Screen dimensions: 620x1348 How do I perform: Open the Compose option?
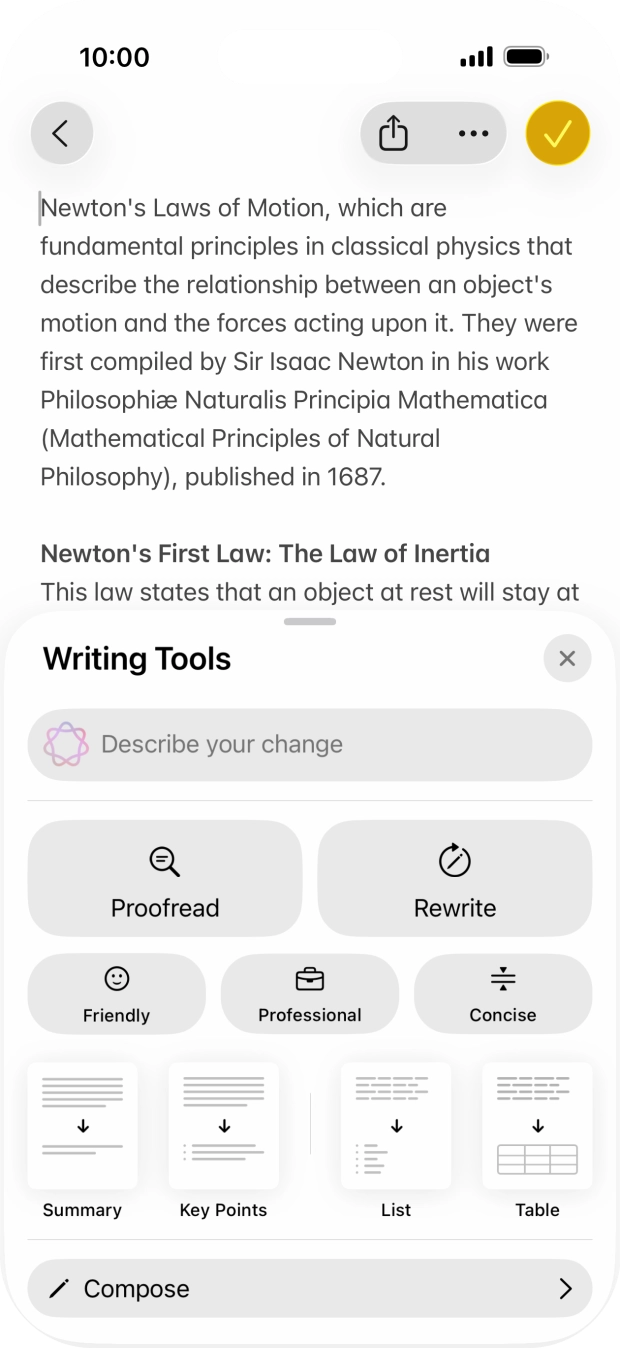coord(310,1288)
